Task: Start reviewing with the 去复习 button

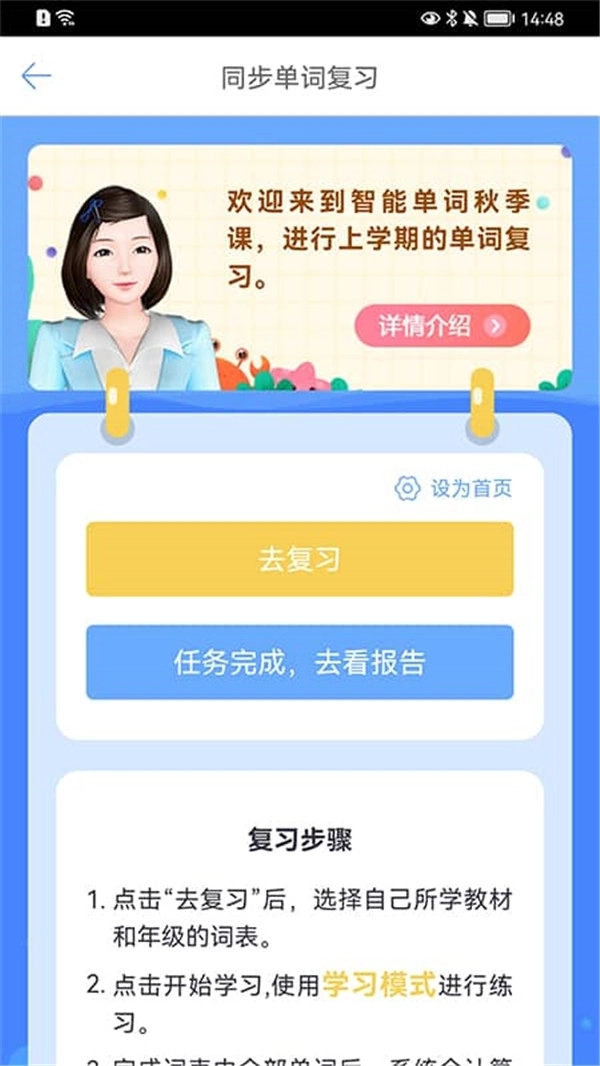Action: click(300, 560)
